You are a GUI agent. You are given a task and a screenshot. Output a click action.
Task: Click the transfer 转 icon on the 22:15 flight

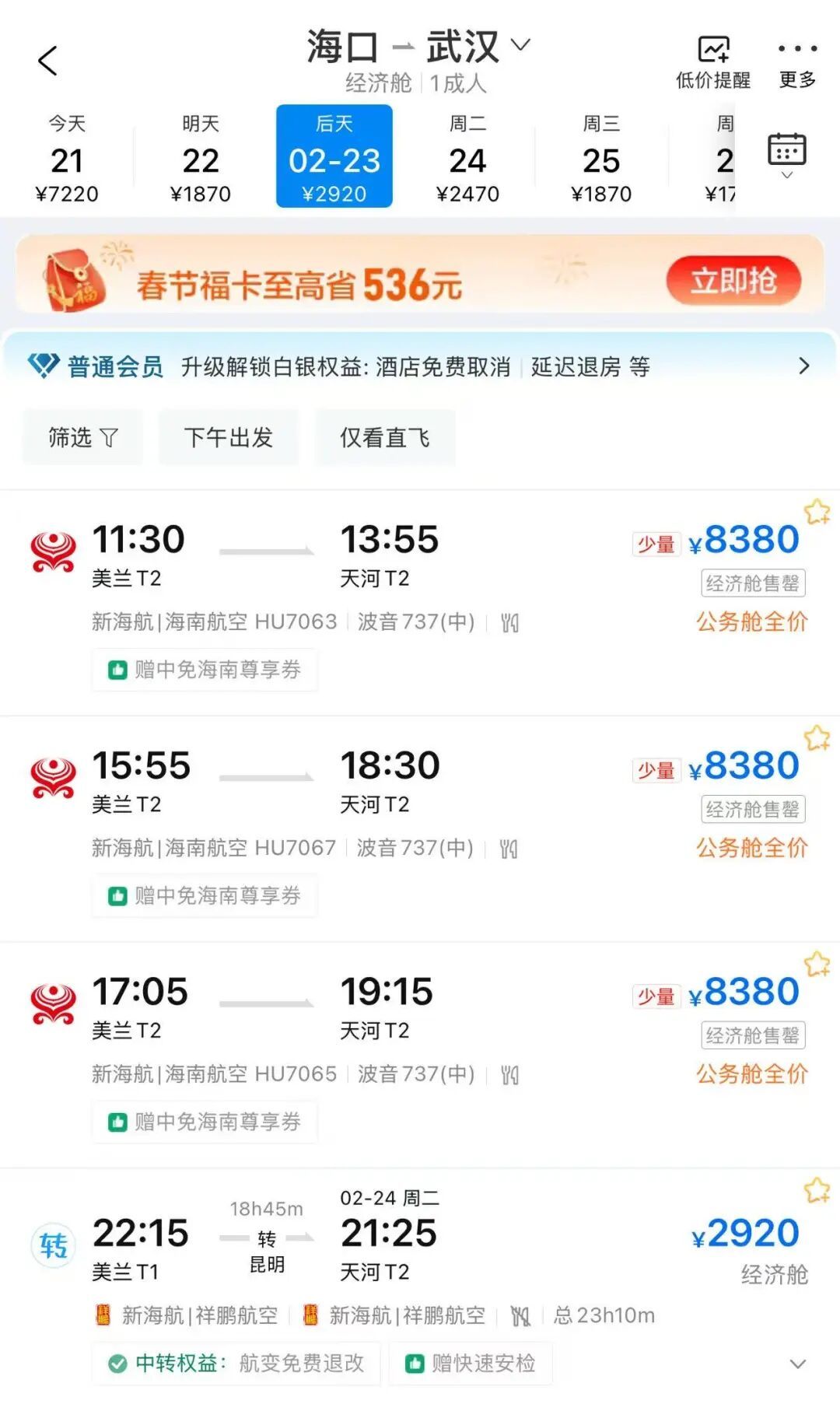click(x=52, y=1242)
